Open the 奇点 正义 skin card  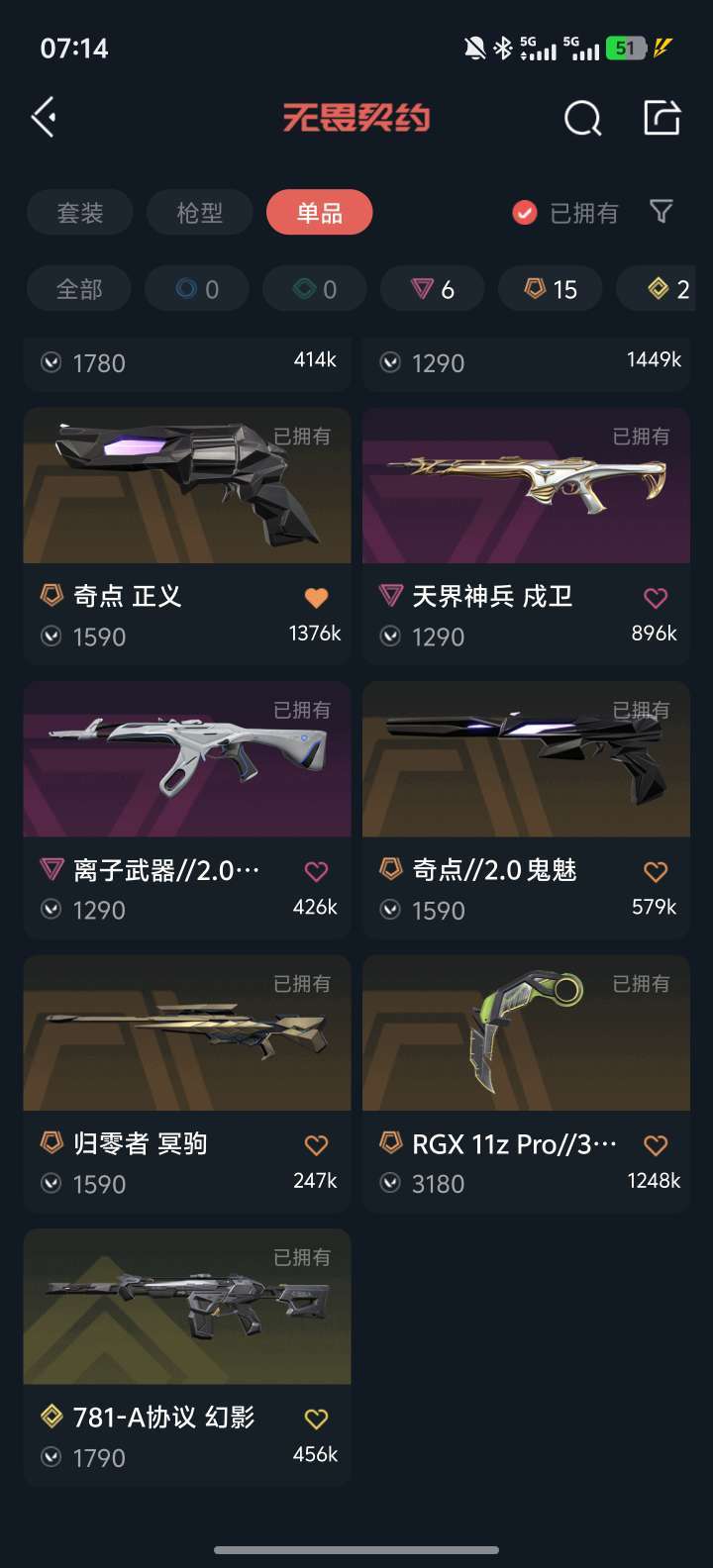tap(187, 487)
